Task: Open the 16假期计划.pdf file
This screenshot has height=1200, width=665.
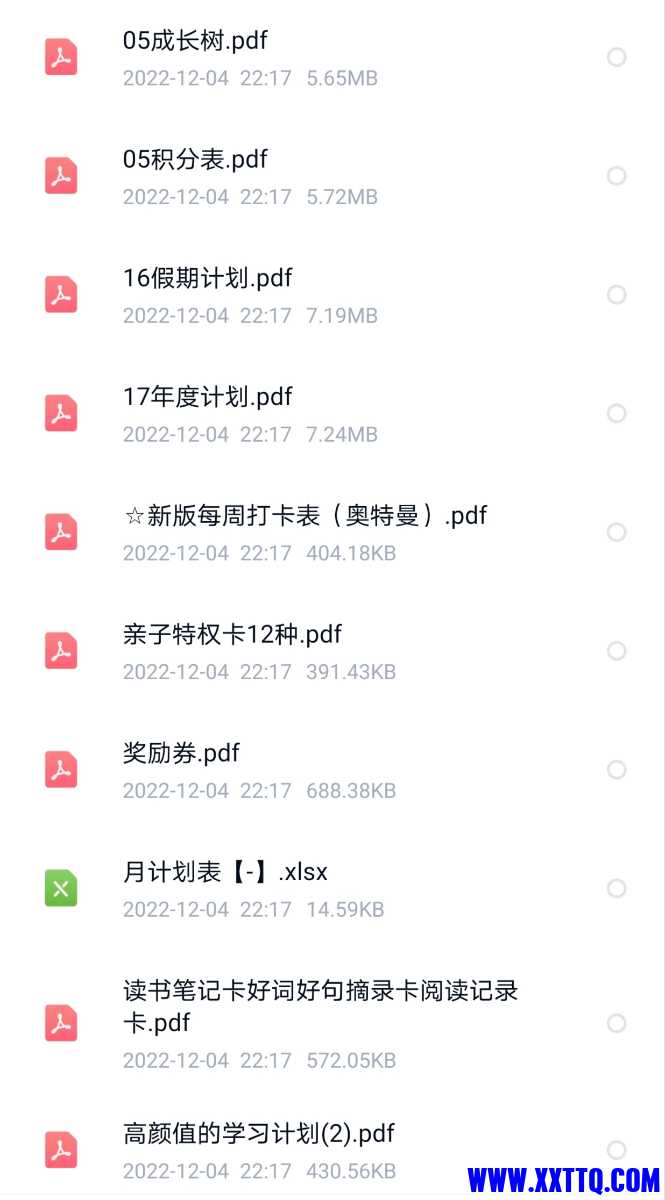Action: click(x=207, y=279)
